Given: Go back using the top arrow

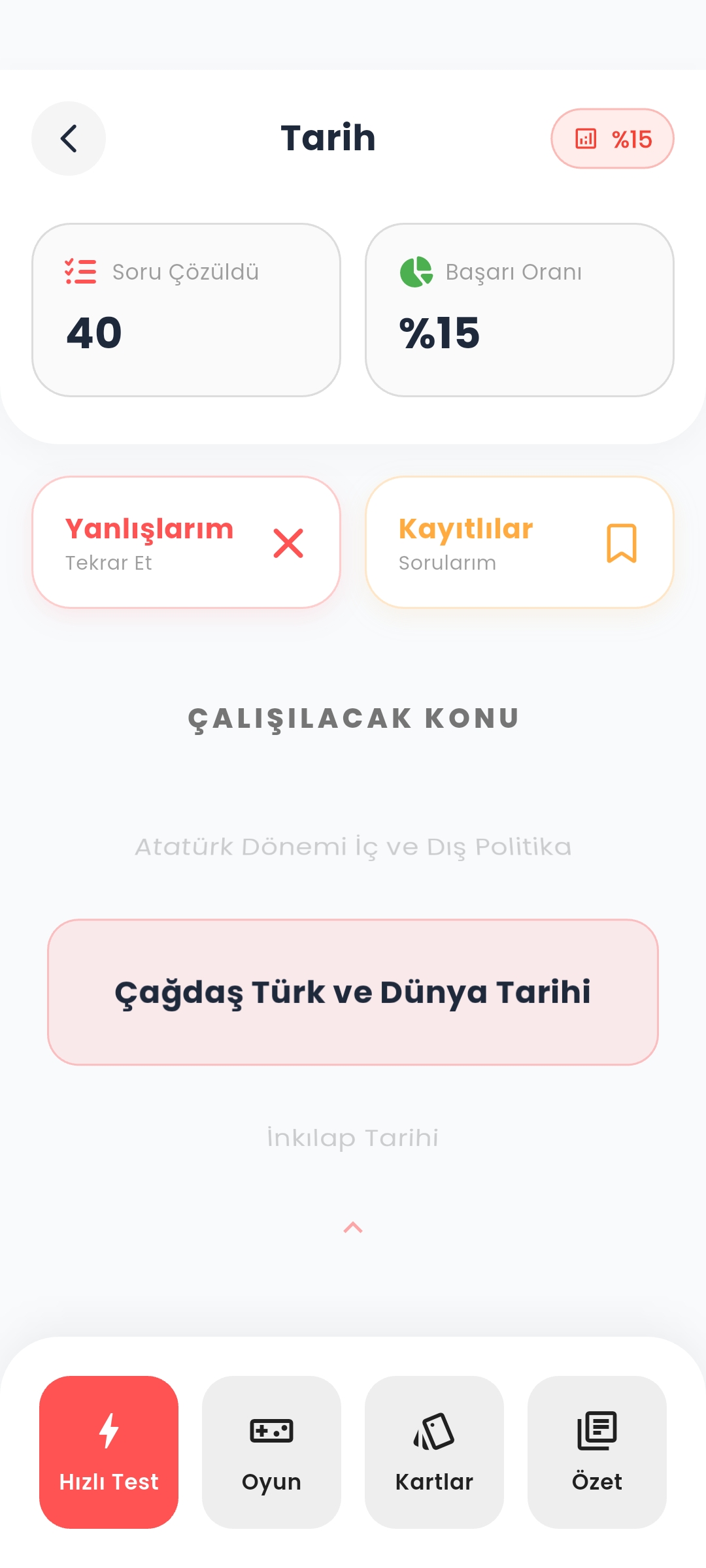Looking at the screenshot, I should [x=69, y=139].
